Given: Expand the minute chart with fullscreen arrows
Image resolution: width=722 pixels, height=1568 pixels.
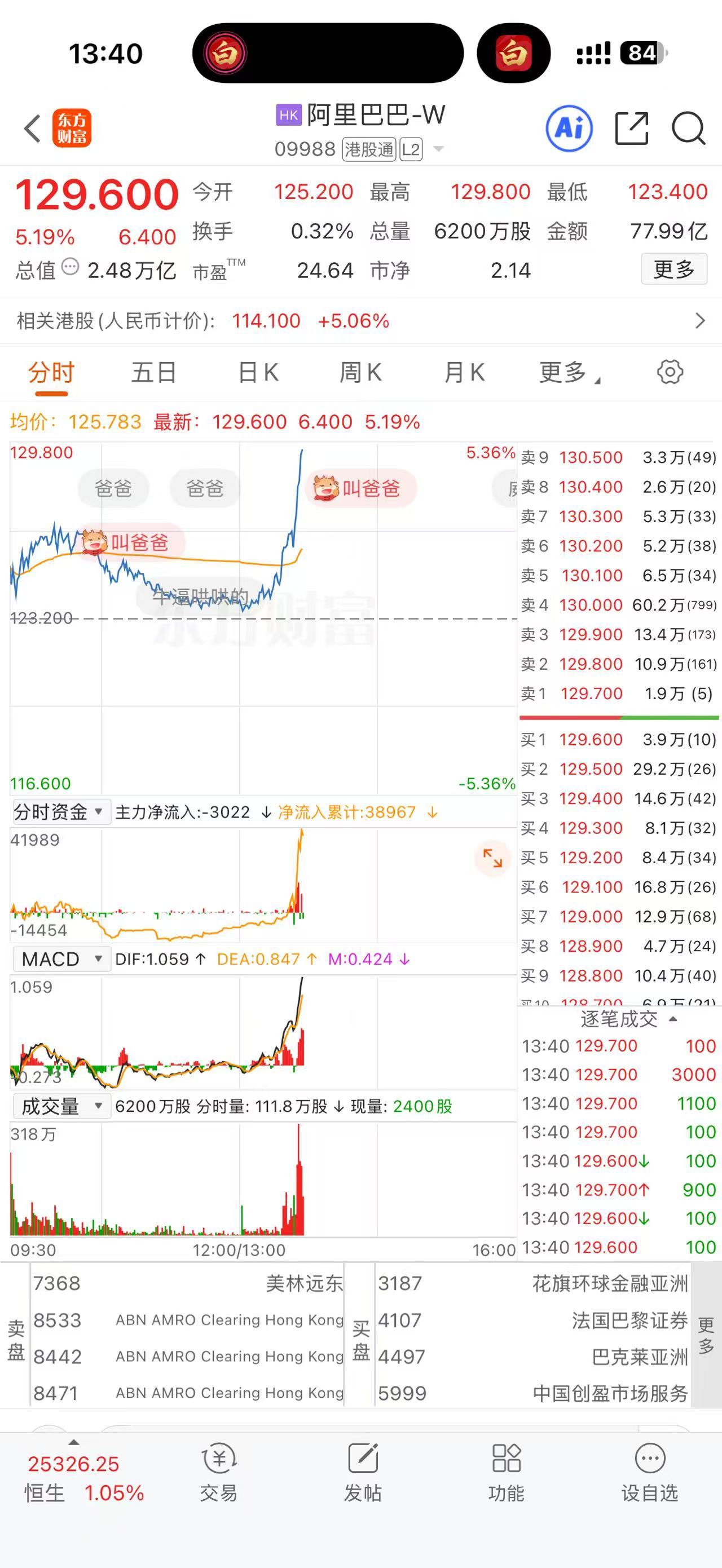Looking at the screenshot, I should coord(493,857).
